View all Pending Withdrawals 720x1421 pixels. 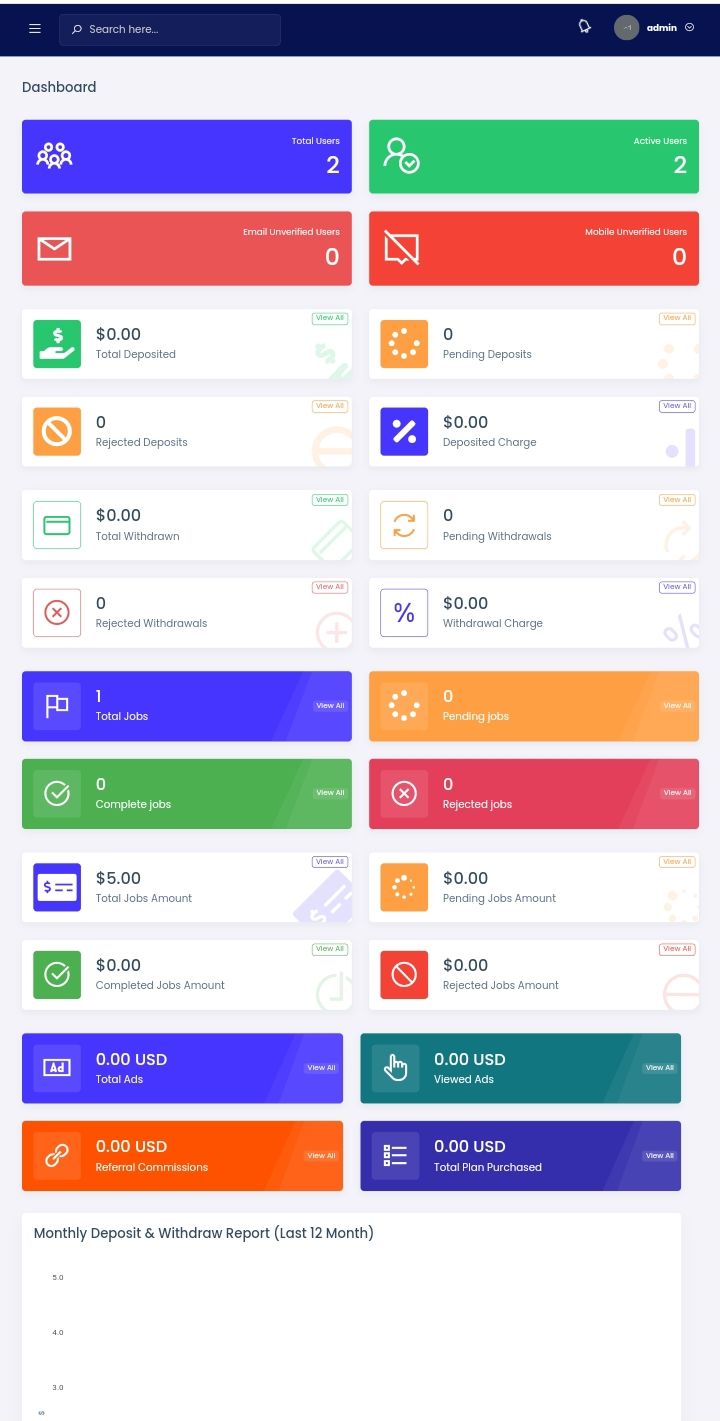[677, 500]
